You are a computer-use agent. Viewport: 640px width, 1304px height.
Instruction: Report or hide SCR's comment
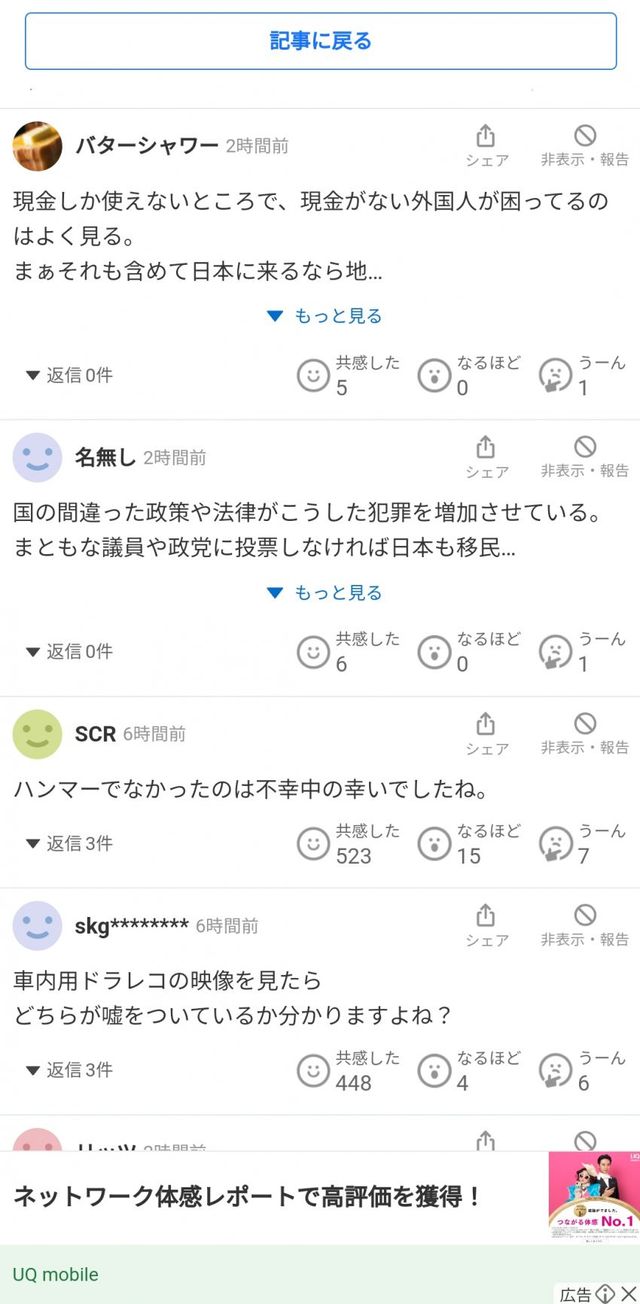coord(585,733)
